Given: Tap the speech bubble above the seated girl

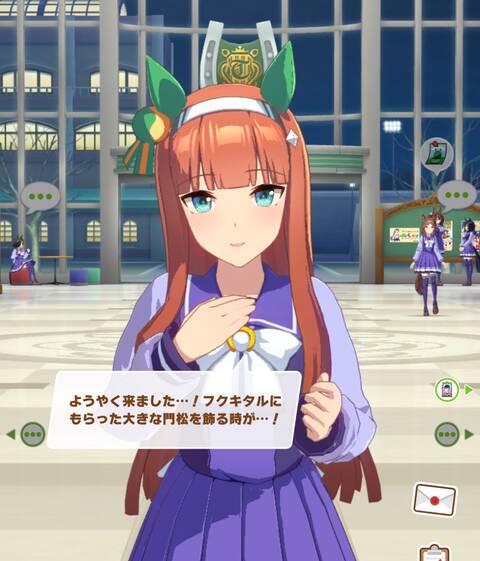Looking at the screenshot, I should (40, 197).
